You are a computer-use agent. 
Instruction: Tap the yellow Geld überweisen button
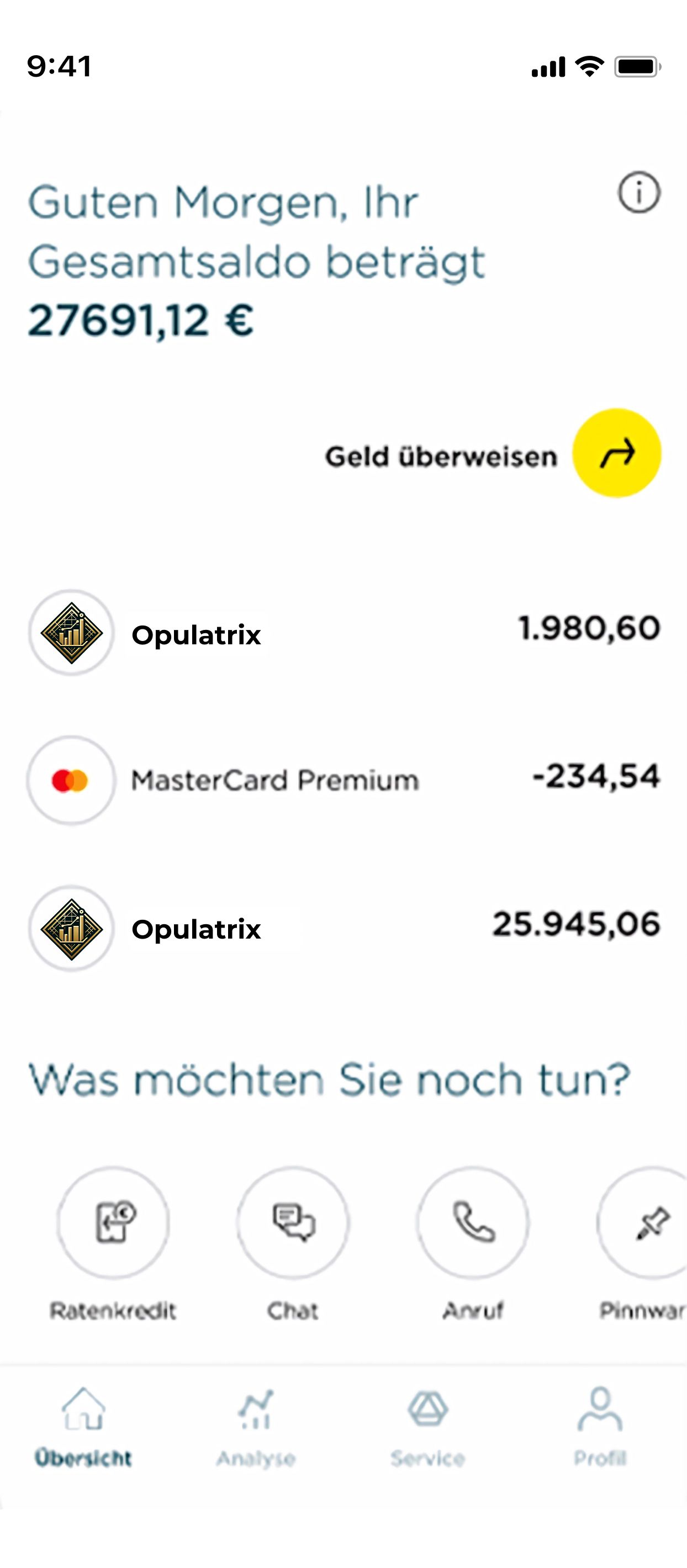pyautogui.click(x=616, y=453)
